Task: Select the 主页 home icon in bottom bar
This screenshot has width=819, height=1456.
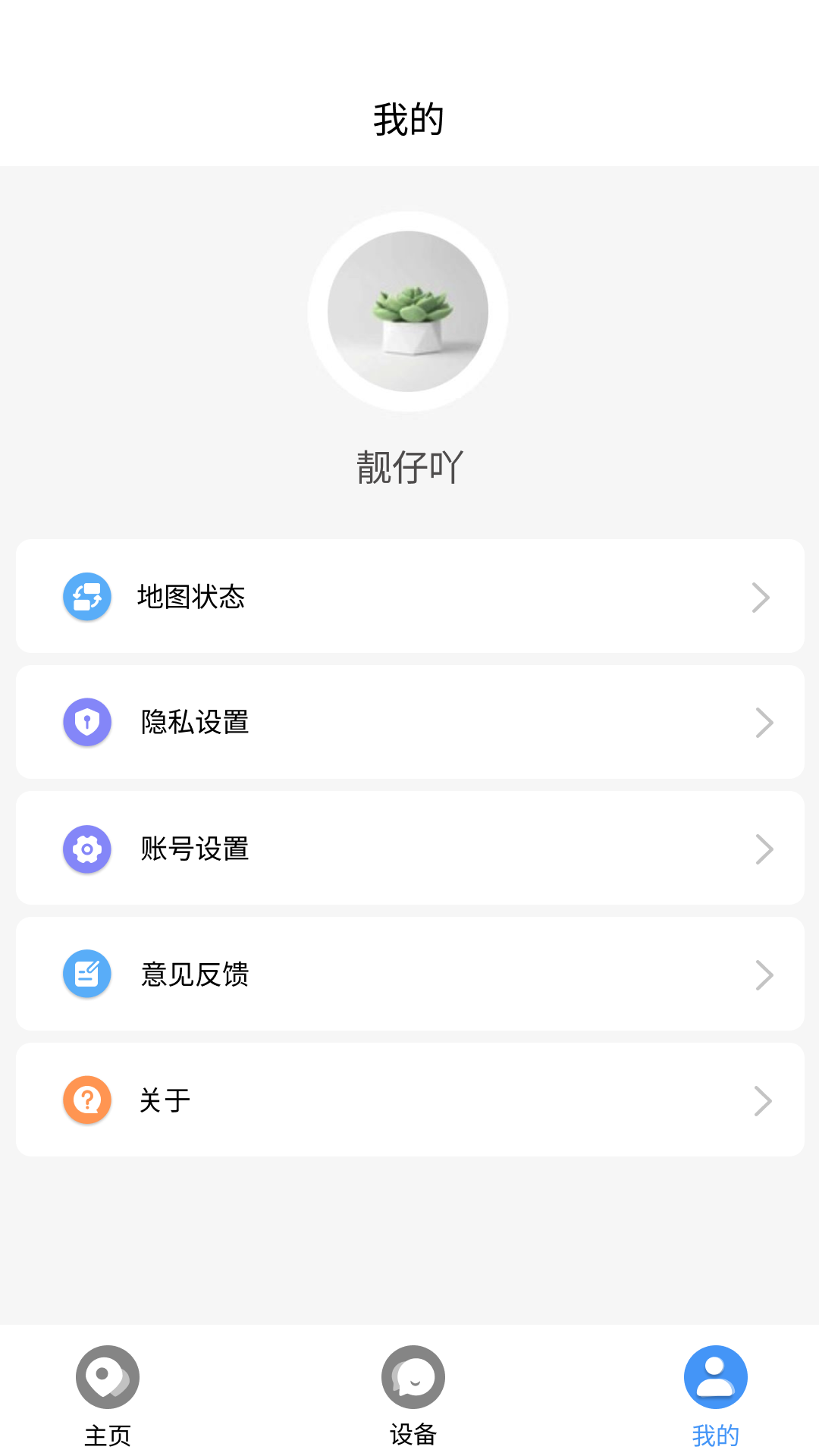Action: tap(107, 1376)
